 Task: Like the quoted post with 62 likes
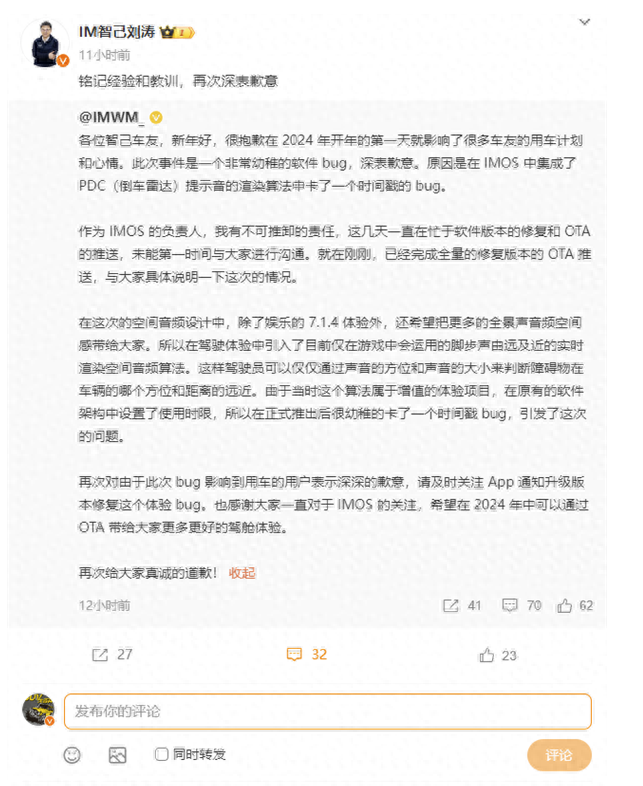[575, 605]
